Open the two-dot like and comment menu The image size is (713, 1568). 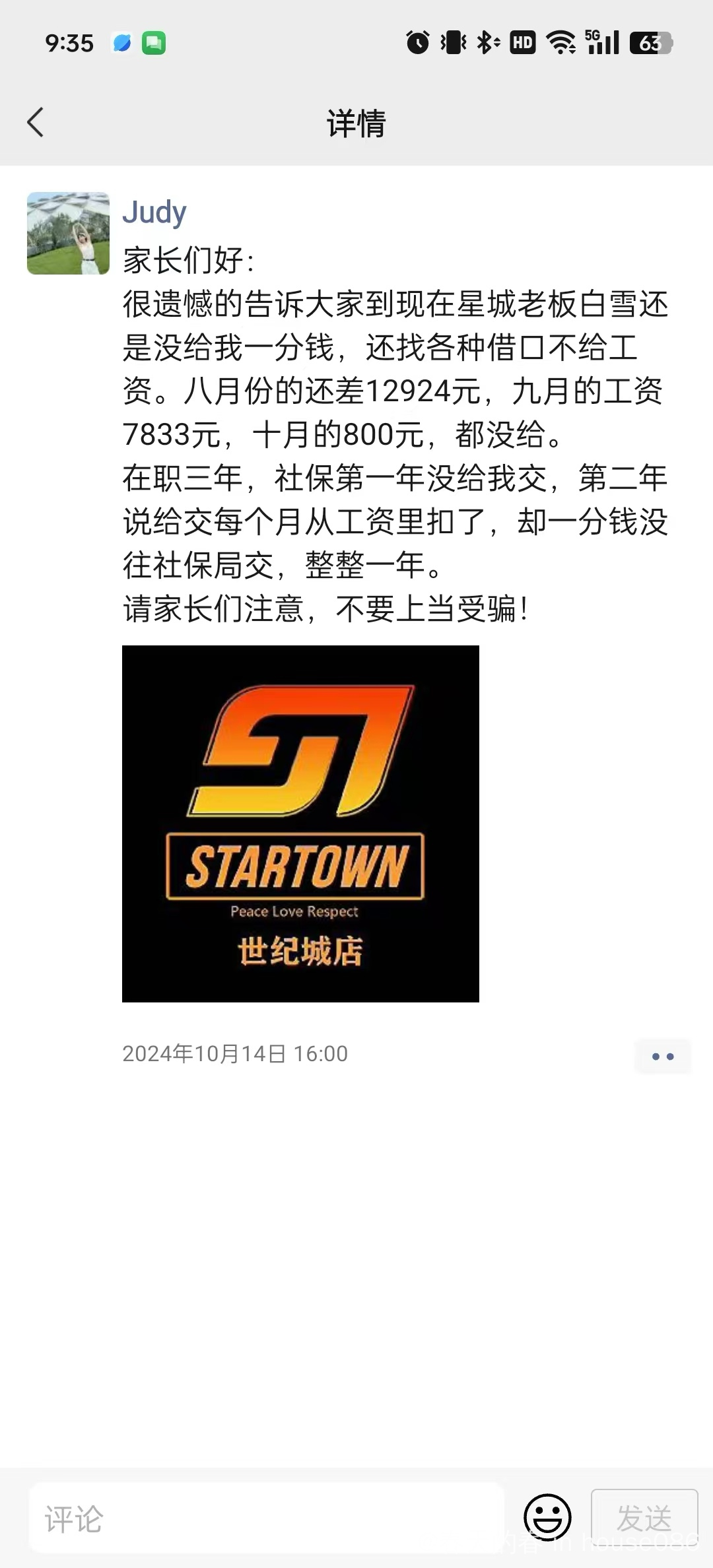(x=663, y=1057)
